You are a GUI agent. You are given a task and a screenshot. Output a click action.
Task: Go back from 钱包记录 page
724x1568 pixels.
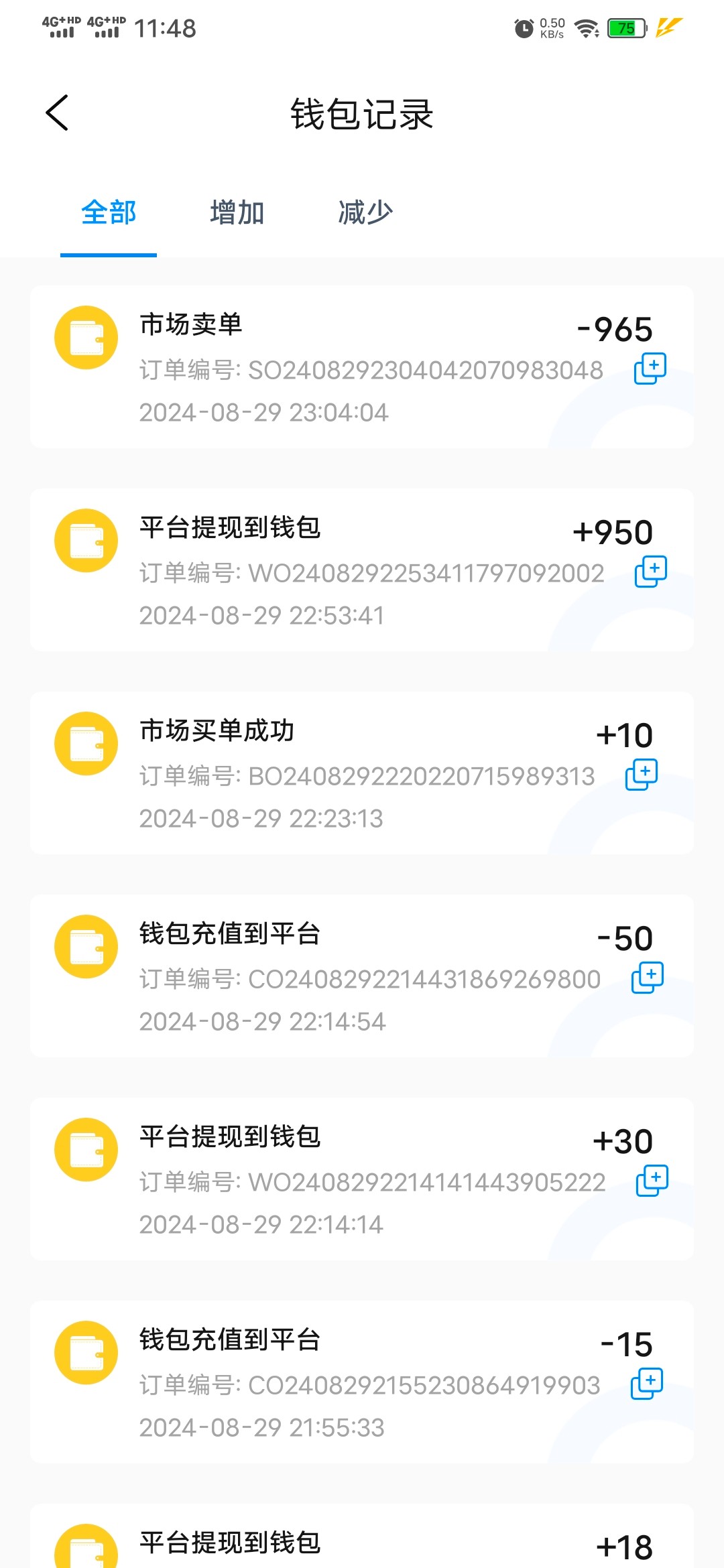[58, 113]
